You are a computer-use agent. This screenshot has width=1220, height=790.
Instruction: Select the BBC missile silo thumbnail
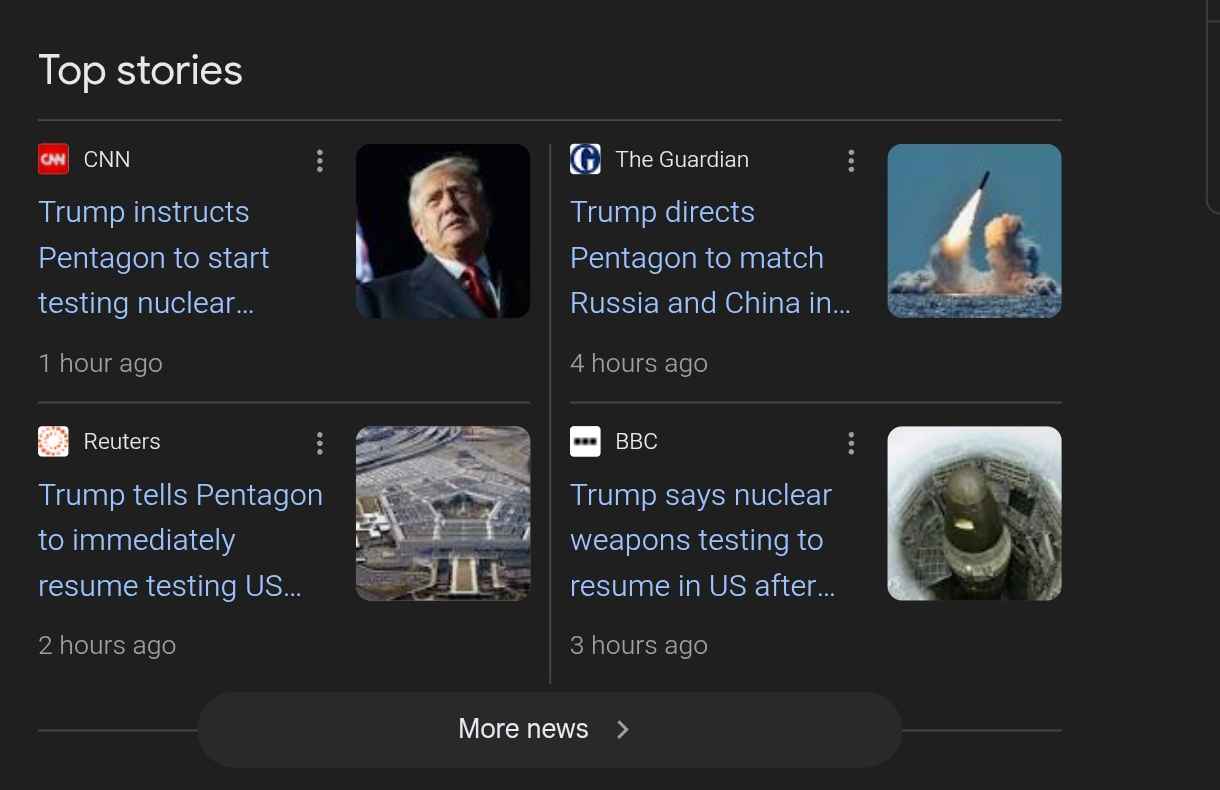click(974, 513)
